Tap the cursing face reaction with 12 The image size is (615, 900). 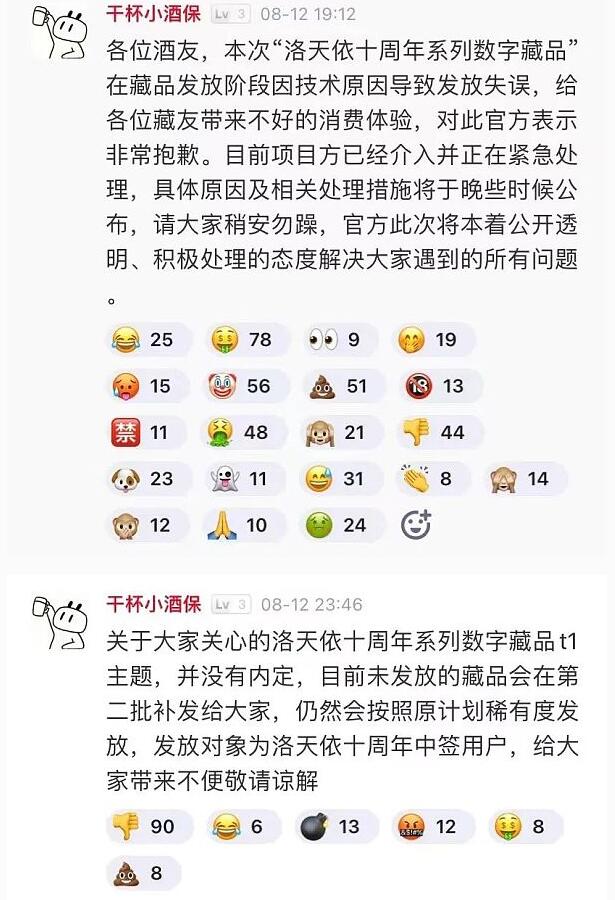pos(434,827)
